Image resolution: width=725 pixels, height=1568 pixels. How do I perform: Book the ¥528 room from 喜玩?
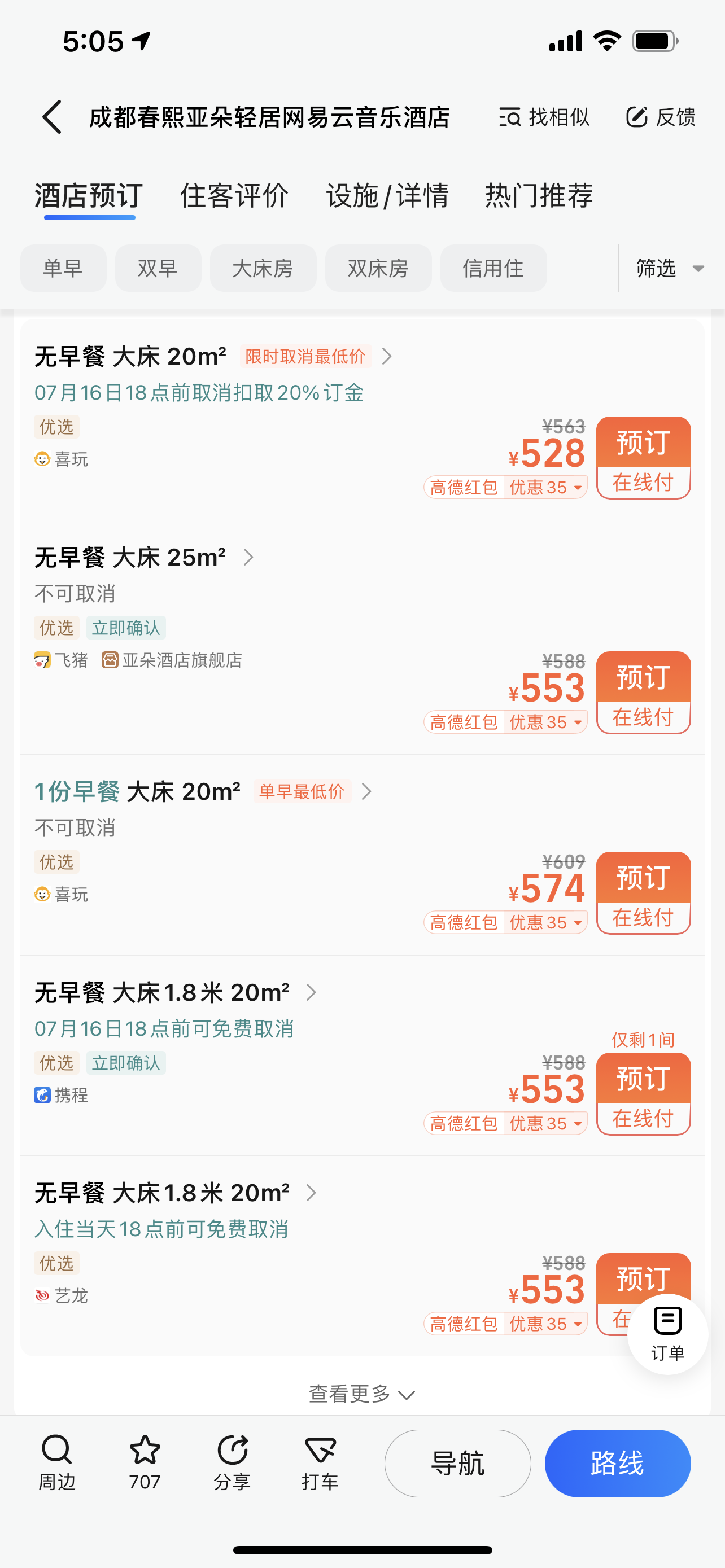pos(644,458)
